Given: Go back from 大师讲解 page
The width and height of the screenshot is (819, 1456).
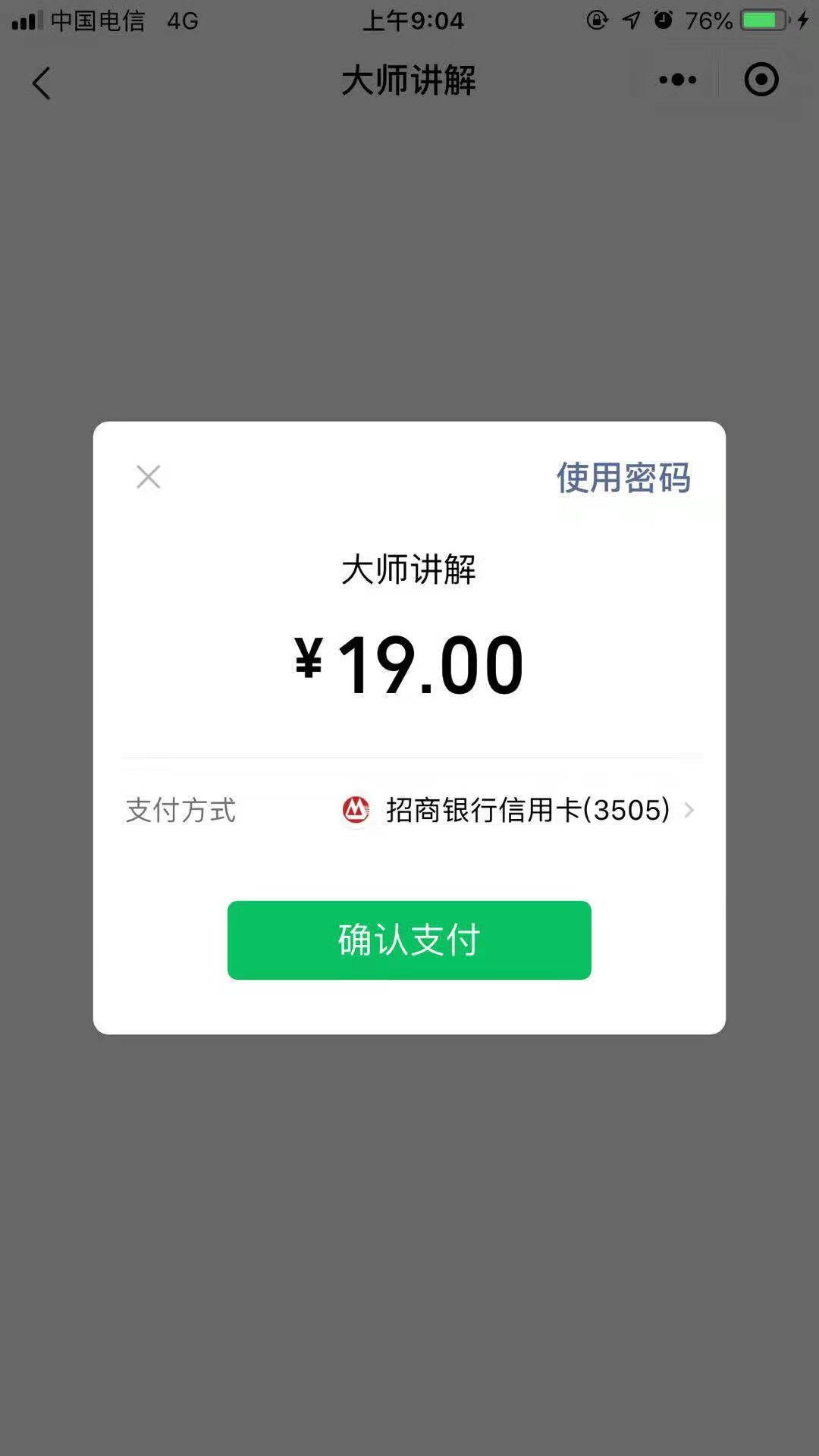Looking at the screenshot, I should tap(42, 83).
